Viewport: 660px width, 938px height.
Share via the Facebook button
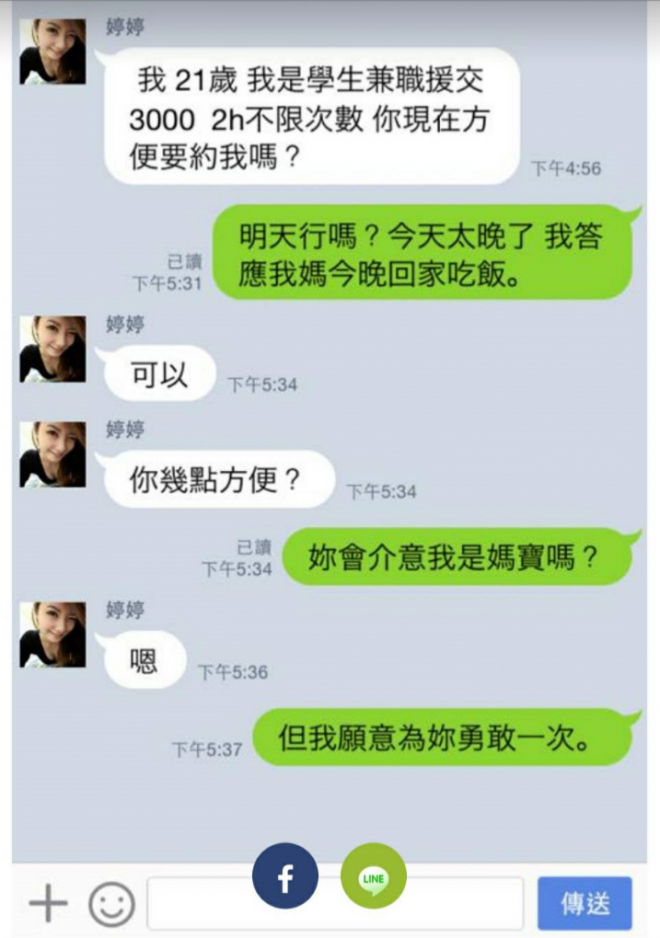click(x=285, y=877)
